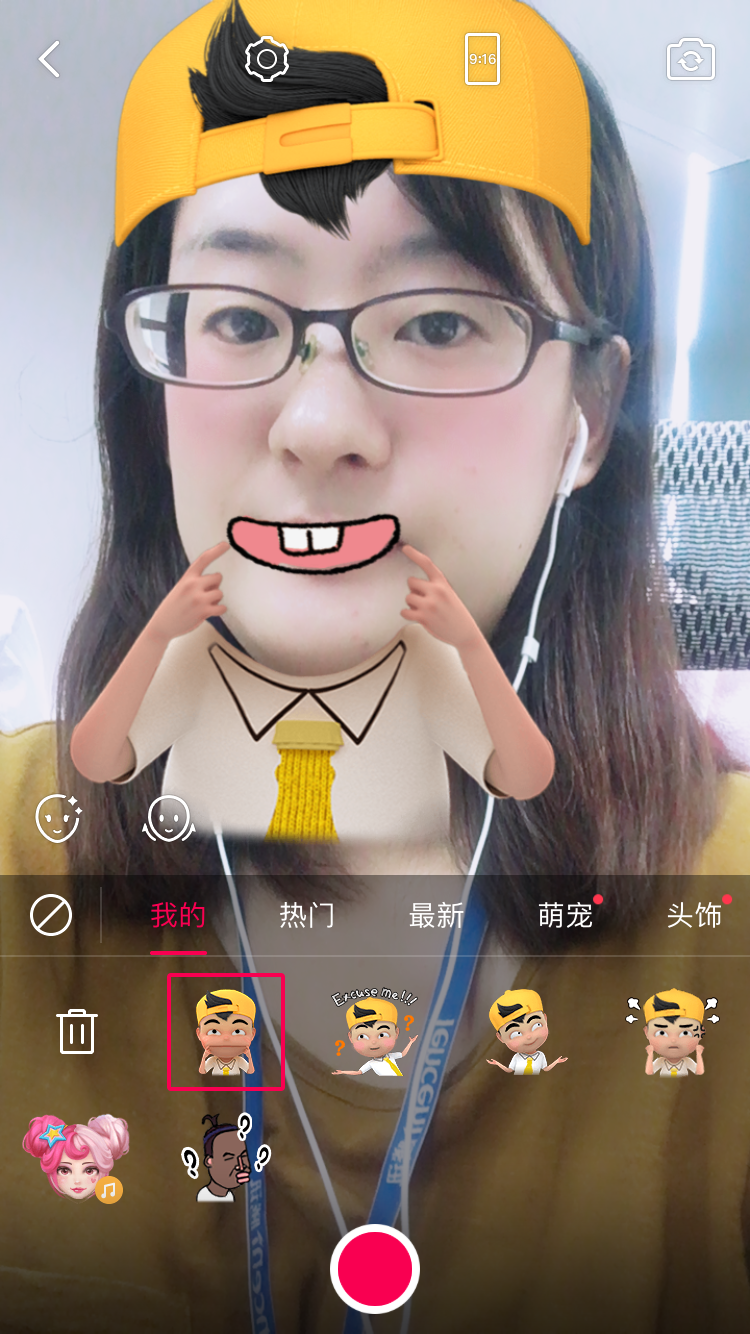Open camera settings gear icon
The width and height of the screenshot is (750, 1334).
pos(267,60)
